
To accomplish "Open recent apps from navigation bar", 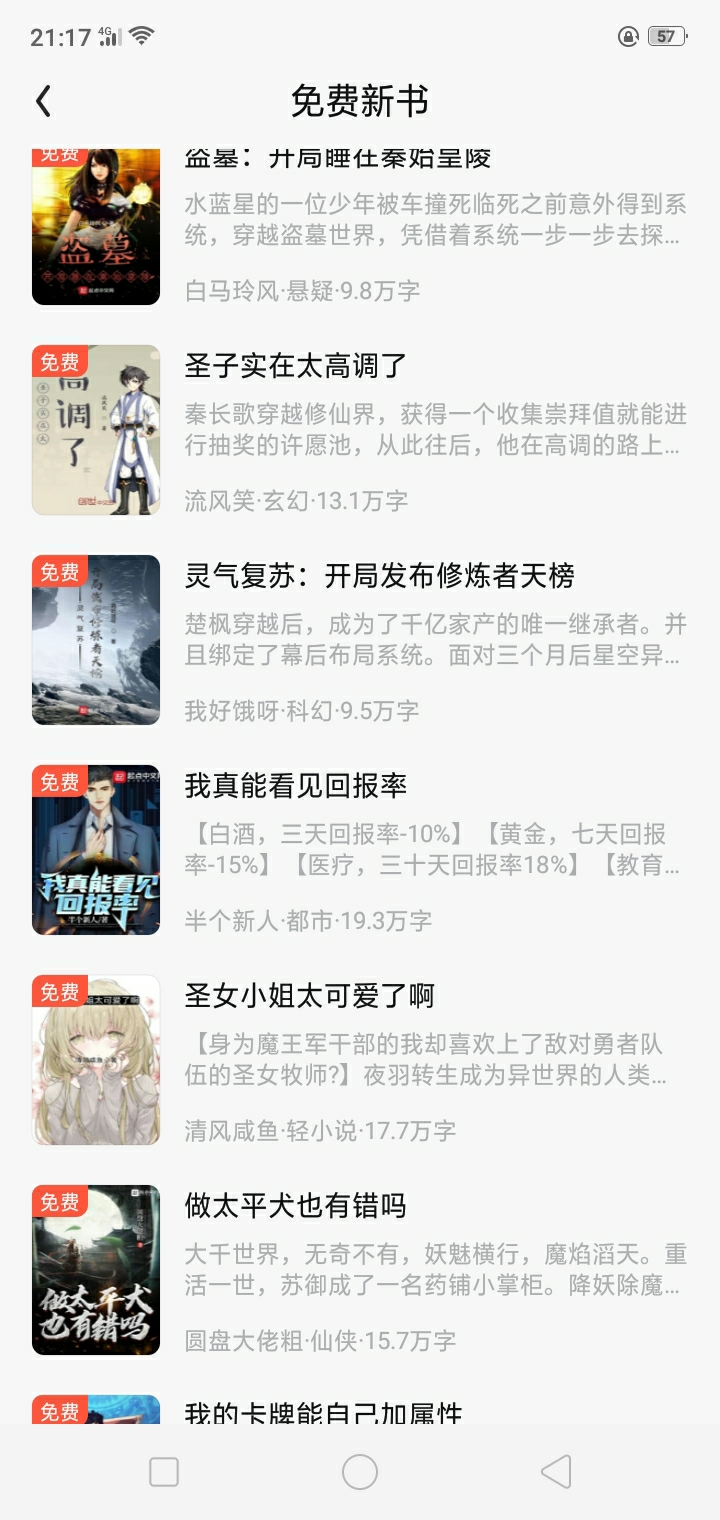I will point(164,1472).
